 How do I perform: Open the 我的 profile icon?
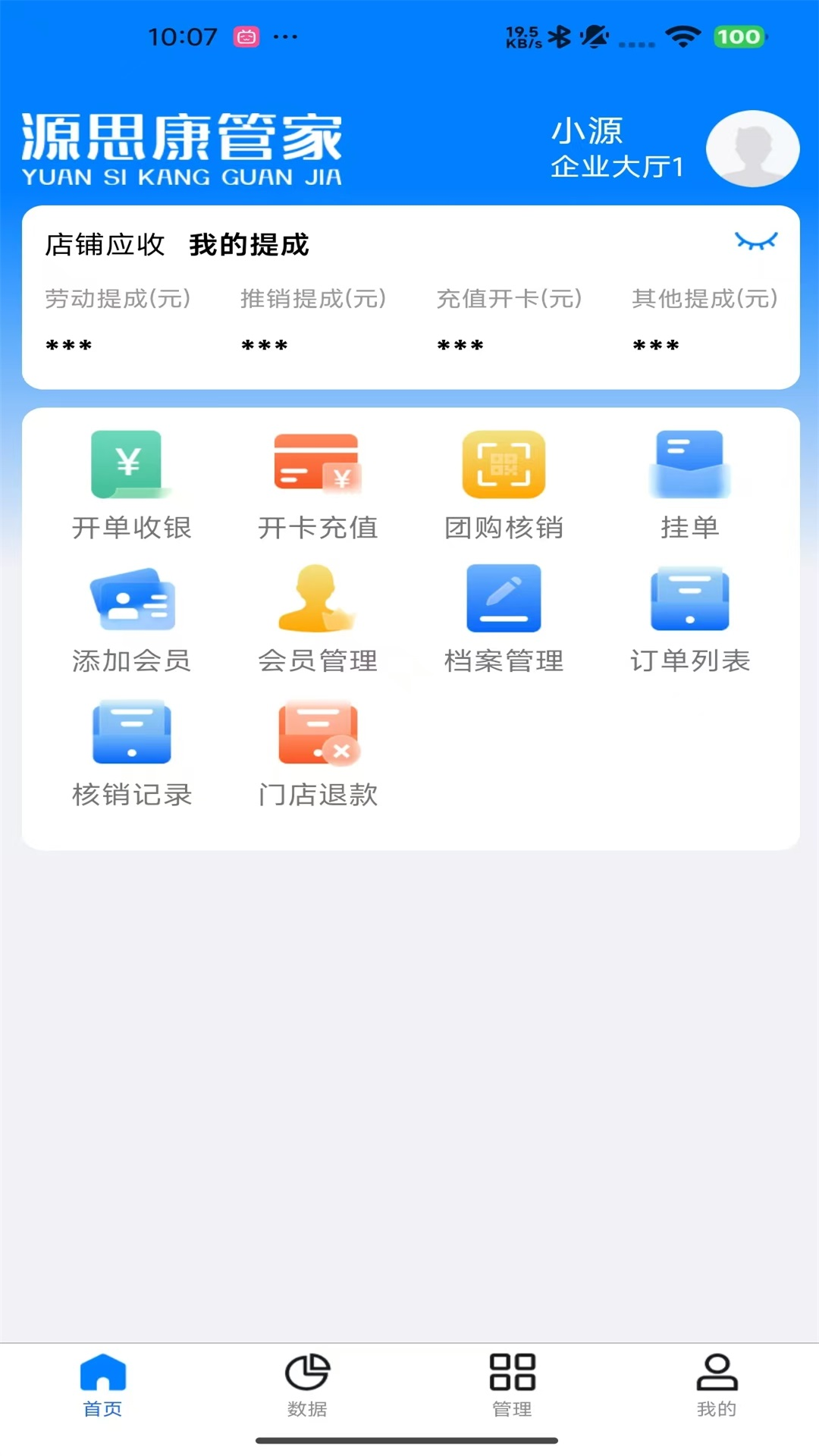coord(716,1383)
